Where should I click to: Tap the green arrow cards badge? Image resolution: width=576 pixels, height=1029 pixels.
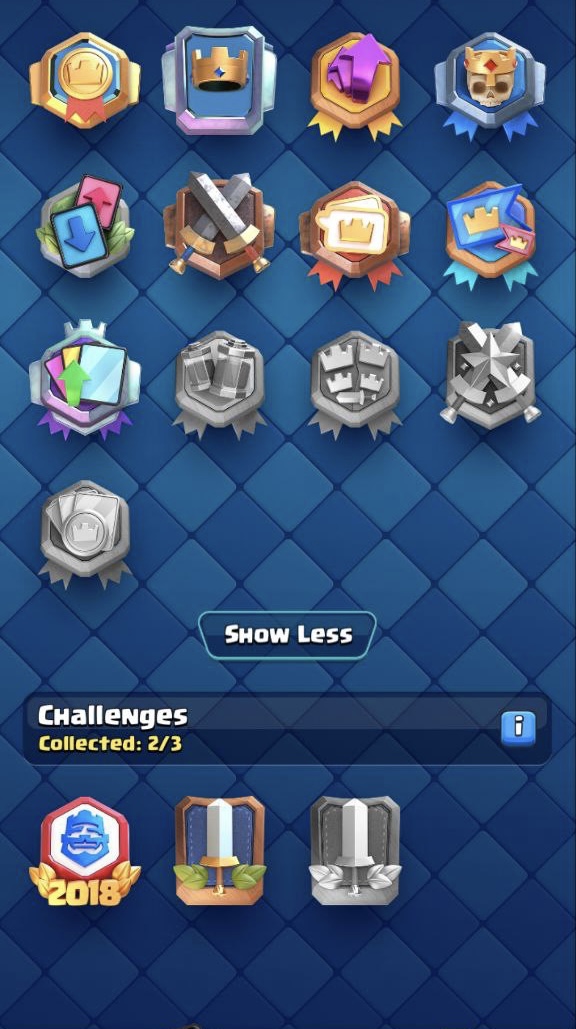(x=85, y=378)
